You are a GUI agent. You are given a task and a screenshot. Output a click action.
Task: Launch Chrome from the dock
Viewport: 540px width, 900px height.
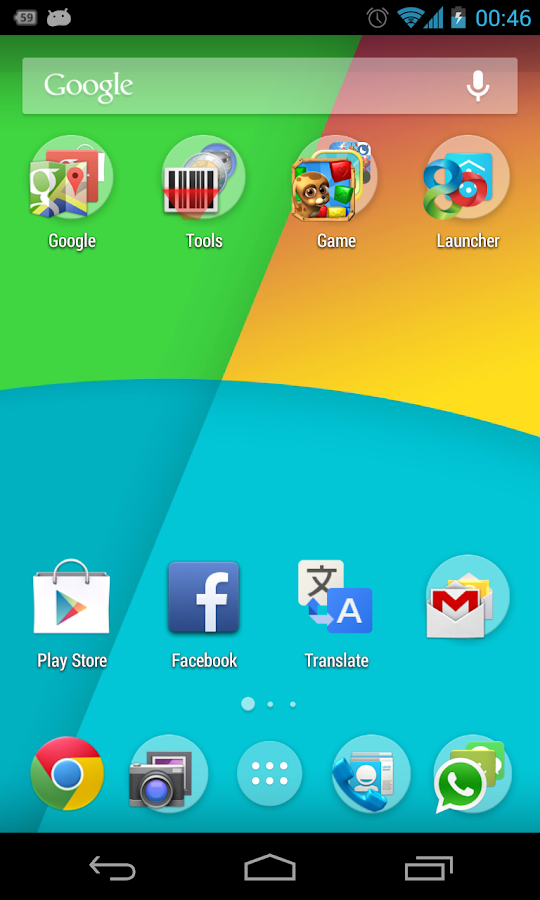[x=67, y=774]
